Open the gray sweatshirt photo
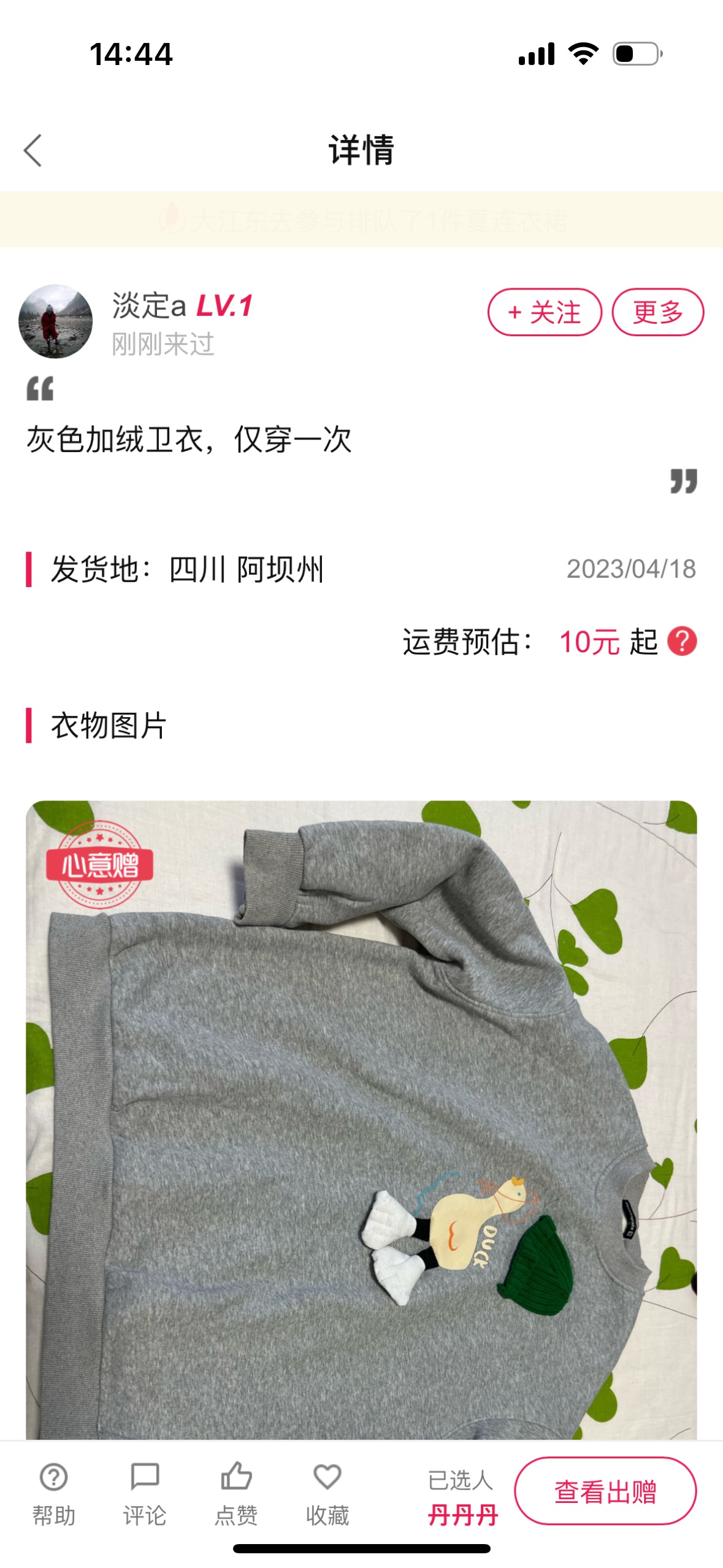Screen dimensions: 723x1568 (x=361, y=1120)
